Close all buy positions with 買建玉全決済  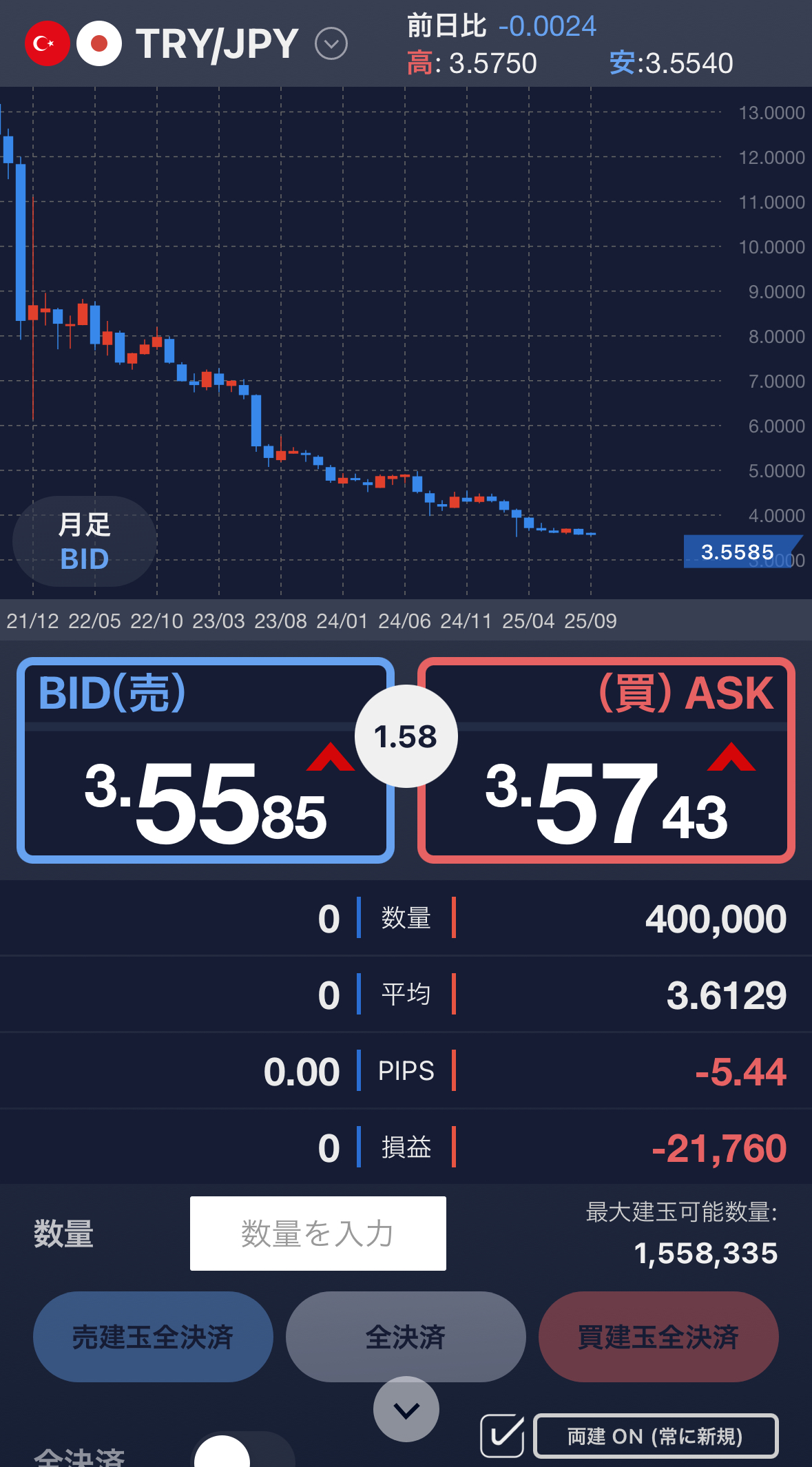pos(658,1337)
